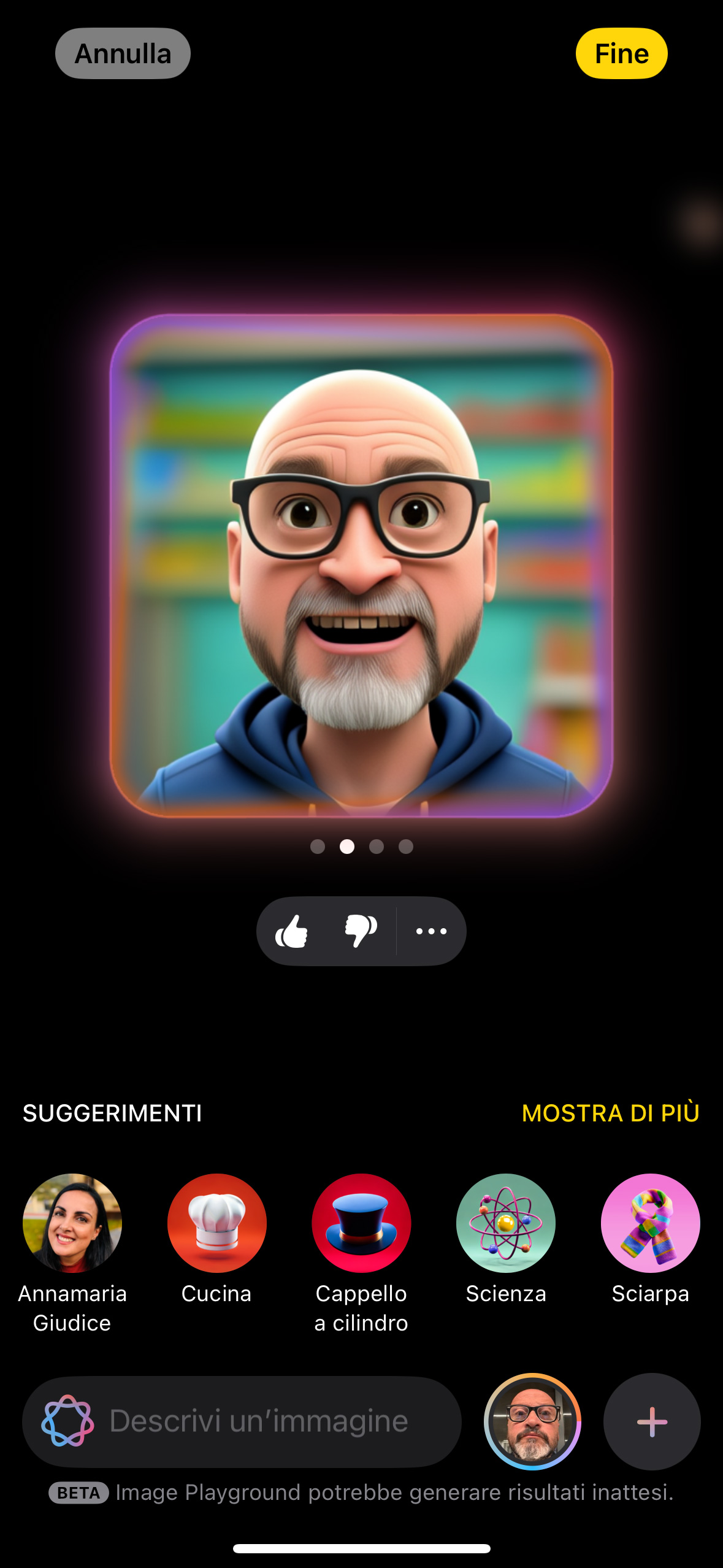This screenshot has height=1568, width=723.
Task: Open the three-dot more options menu
Action: pyautogui.click(x=431, y=931)
